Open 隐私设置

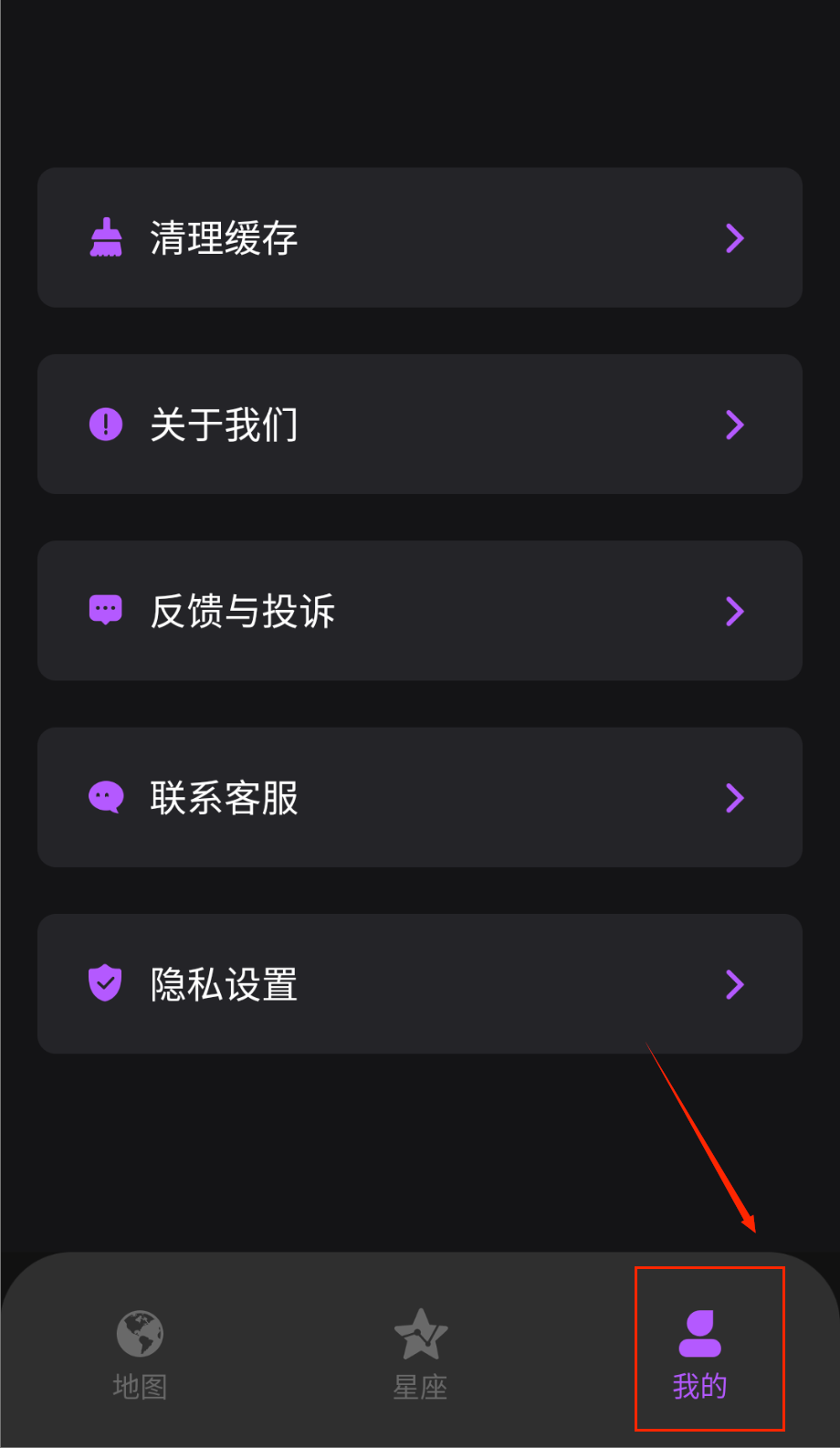[419, 984]
